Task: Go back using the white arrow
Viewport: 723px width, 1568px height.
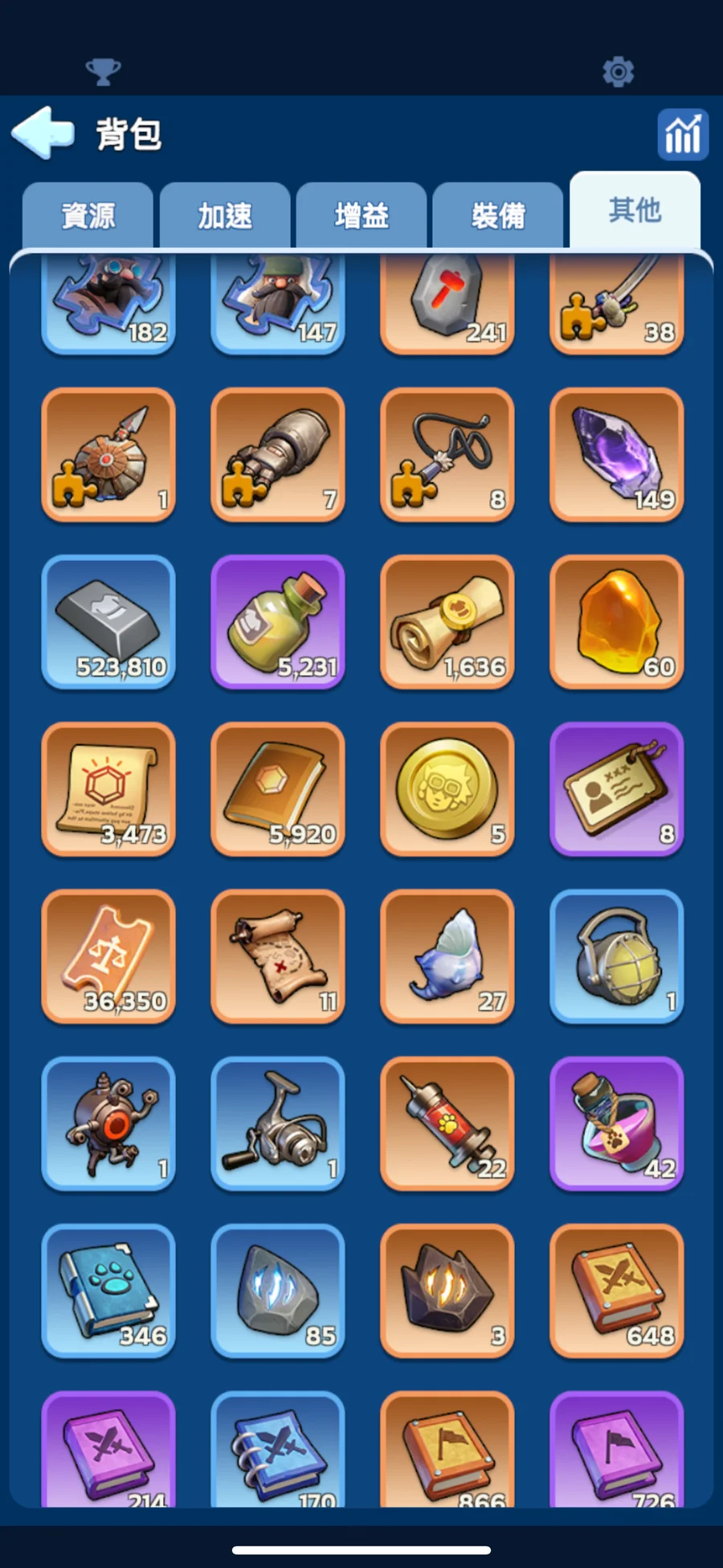Action: pyautogui.click(x=43, y=133)
